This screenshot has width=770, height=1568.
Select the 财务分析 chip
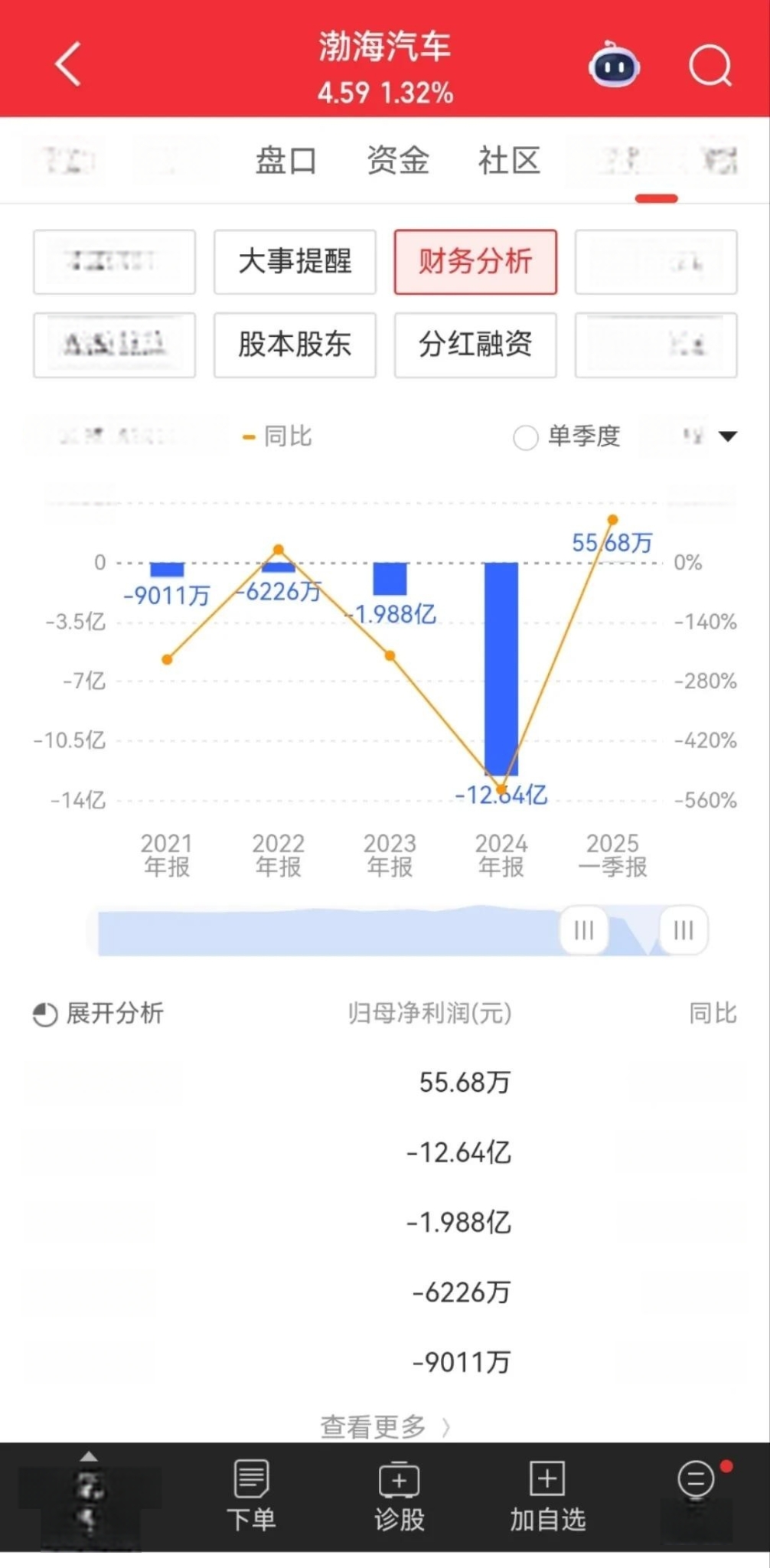point(475,262)
